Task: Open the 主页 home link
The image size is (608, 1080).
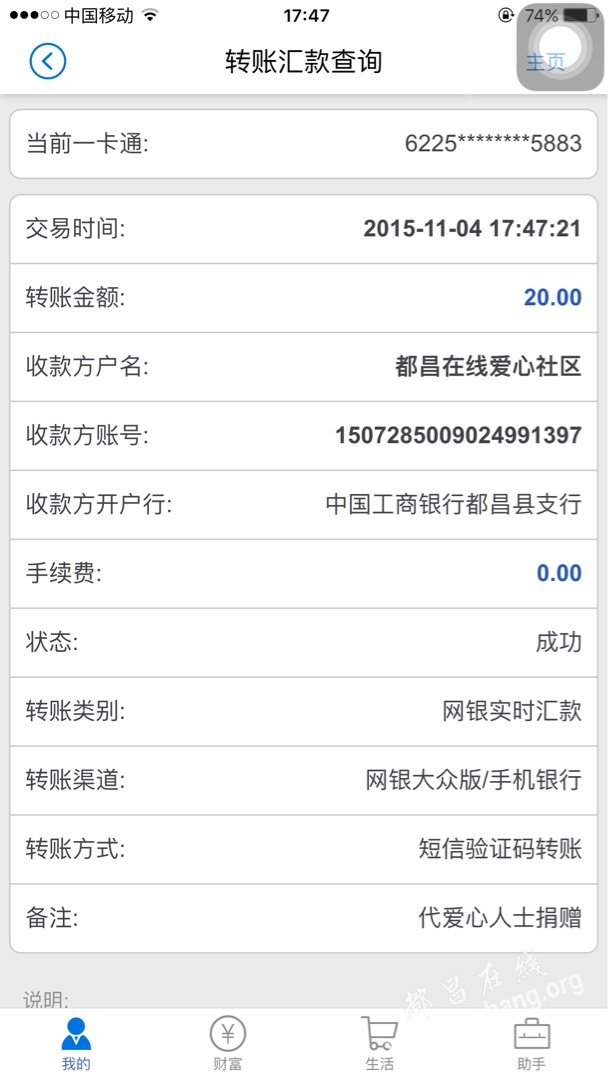Action: pos(545,62)
